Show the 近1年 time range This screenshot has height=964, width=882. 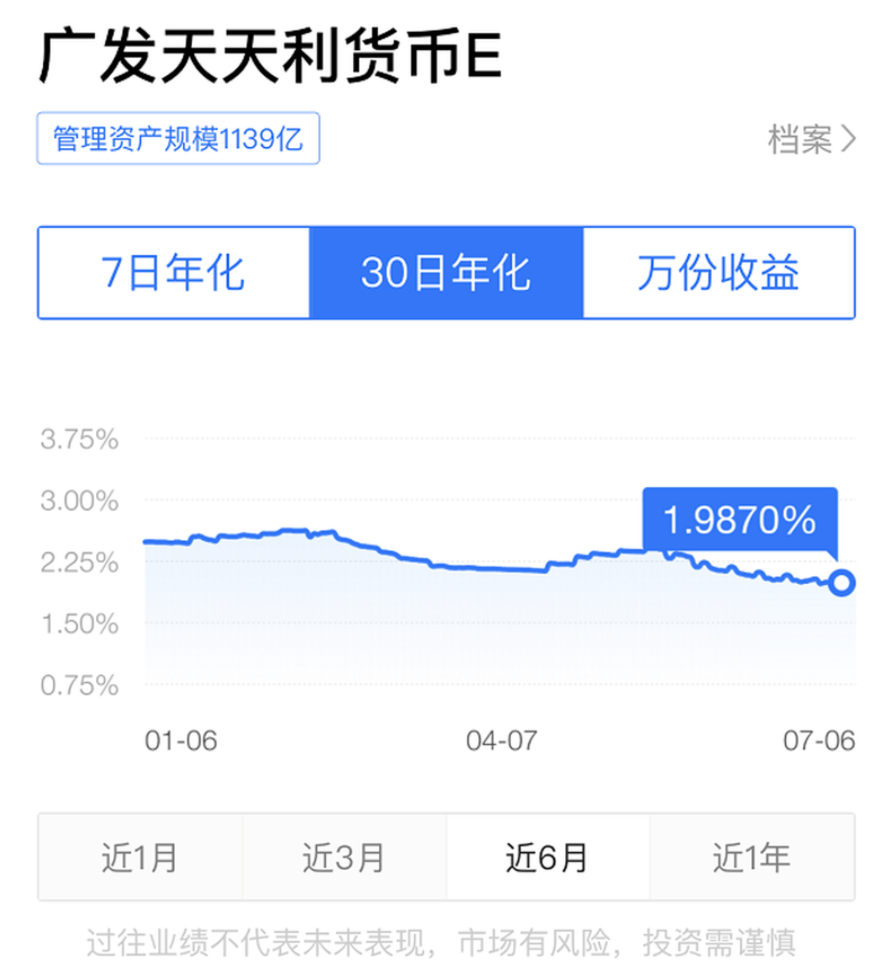tap(751, 857)
